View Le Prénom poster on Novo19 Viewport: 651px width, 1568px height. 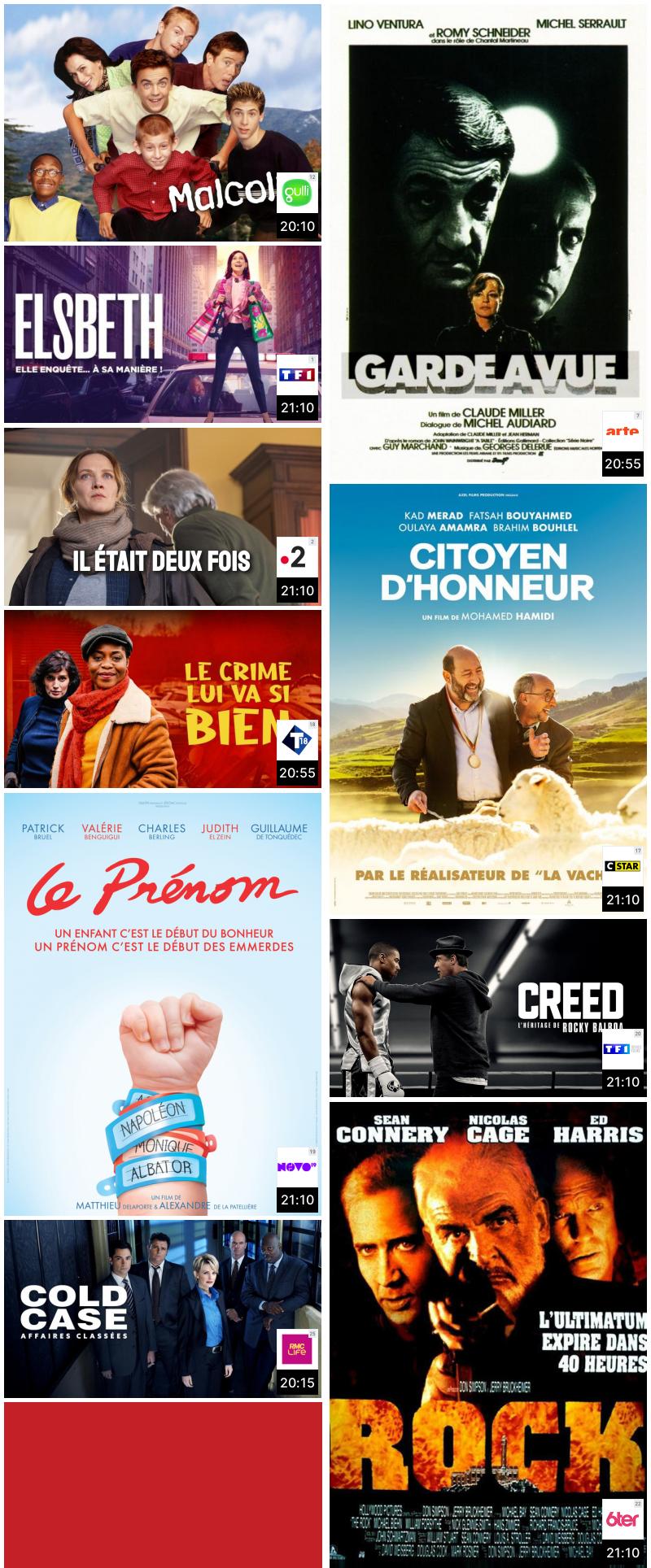click(163, 1004)
